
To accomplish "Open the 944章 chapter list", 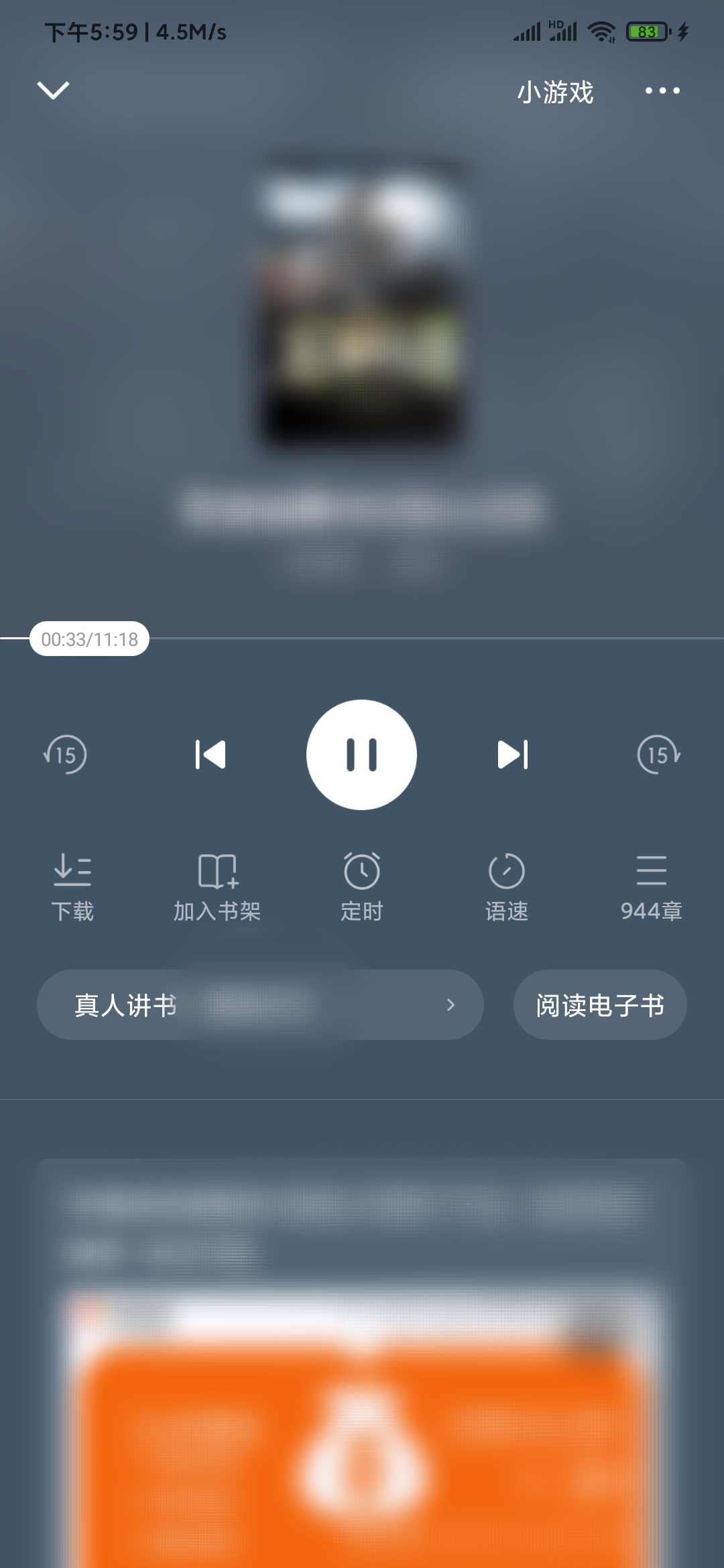I will [651, 885].
